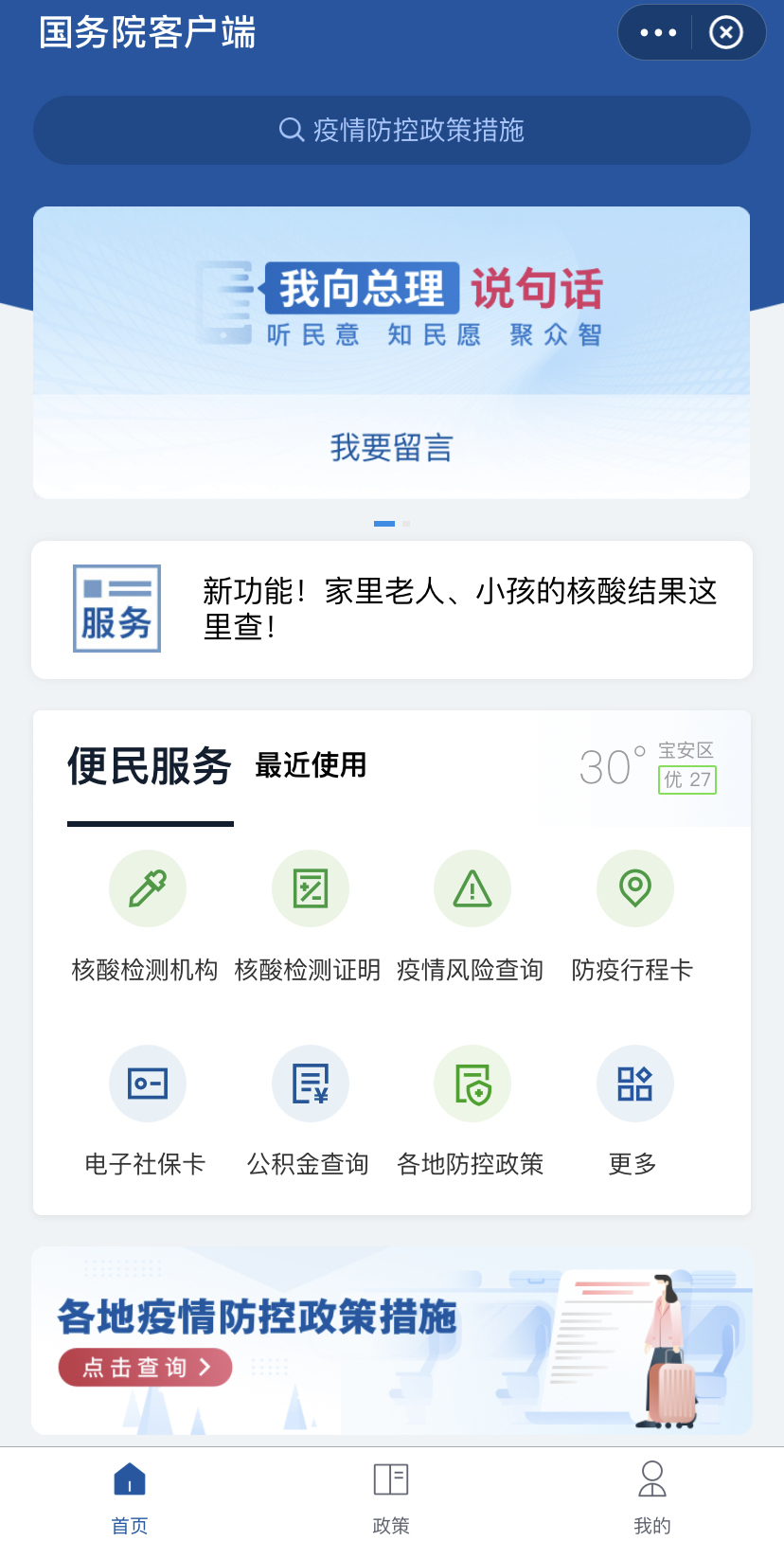
Task: Open the top-right three-dots menu
Action: coord(658,32)
